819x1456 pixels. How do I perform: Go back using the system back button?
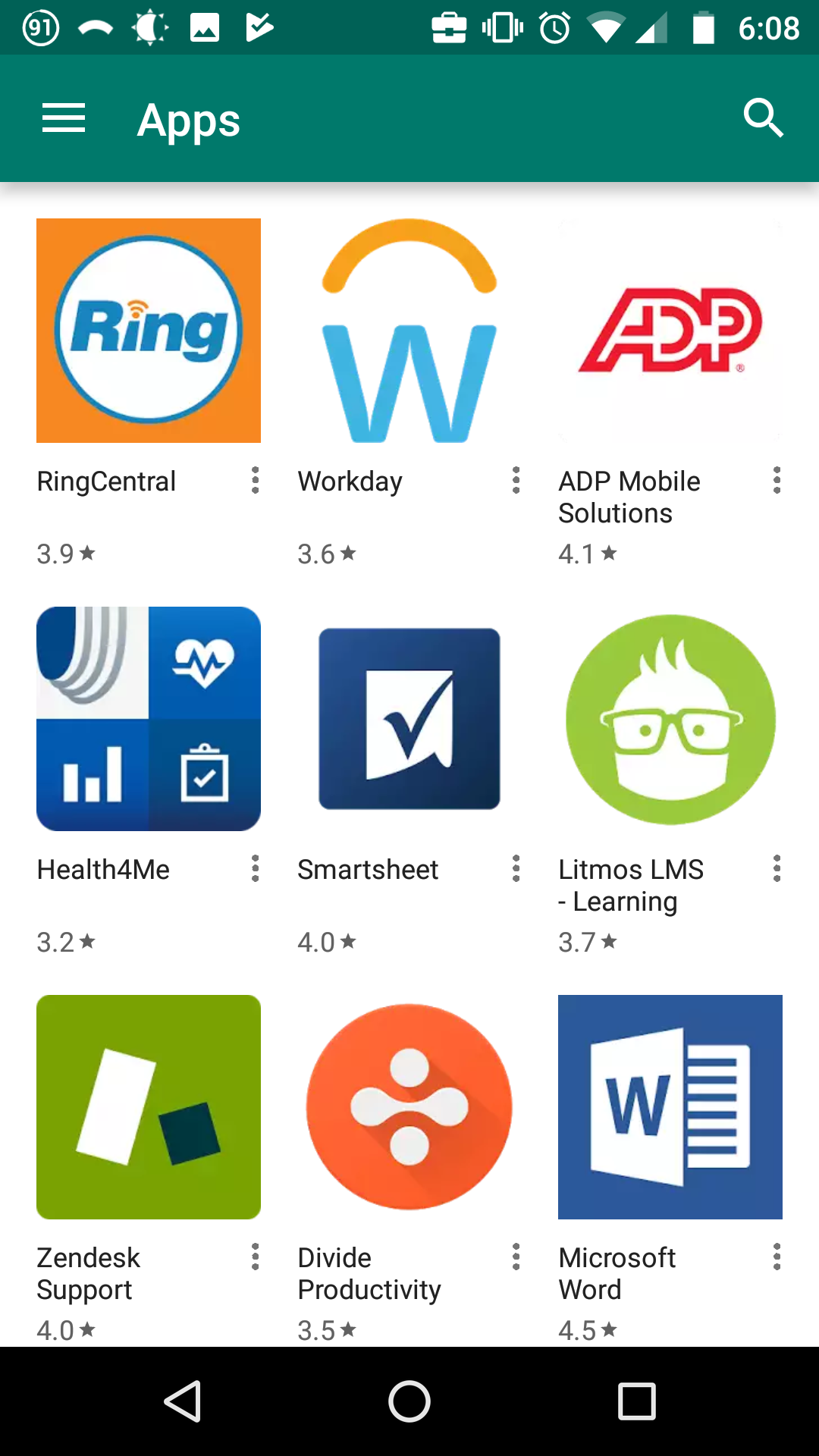pos(182,1401)
